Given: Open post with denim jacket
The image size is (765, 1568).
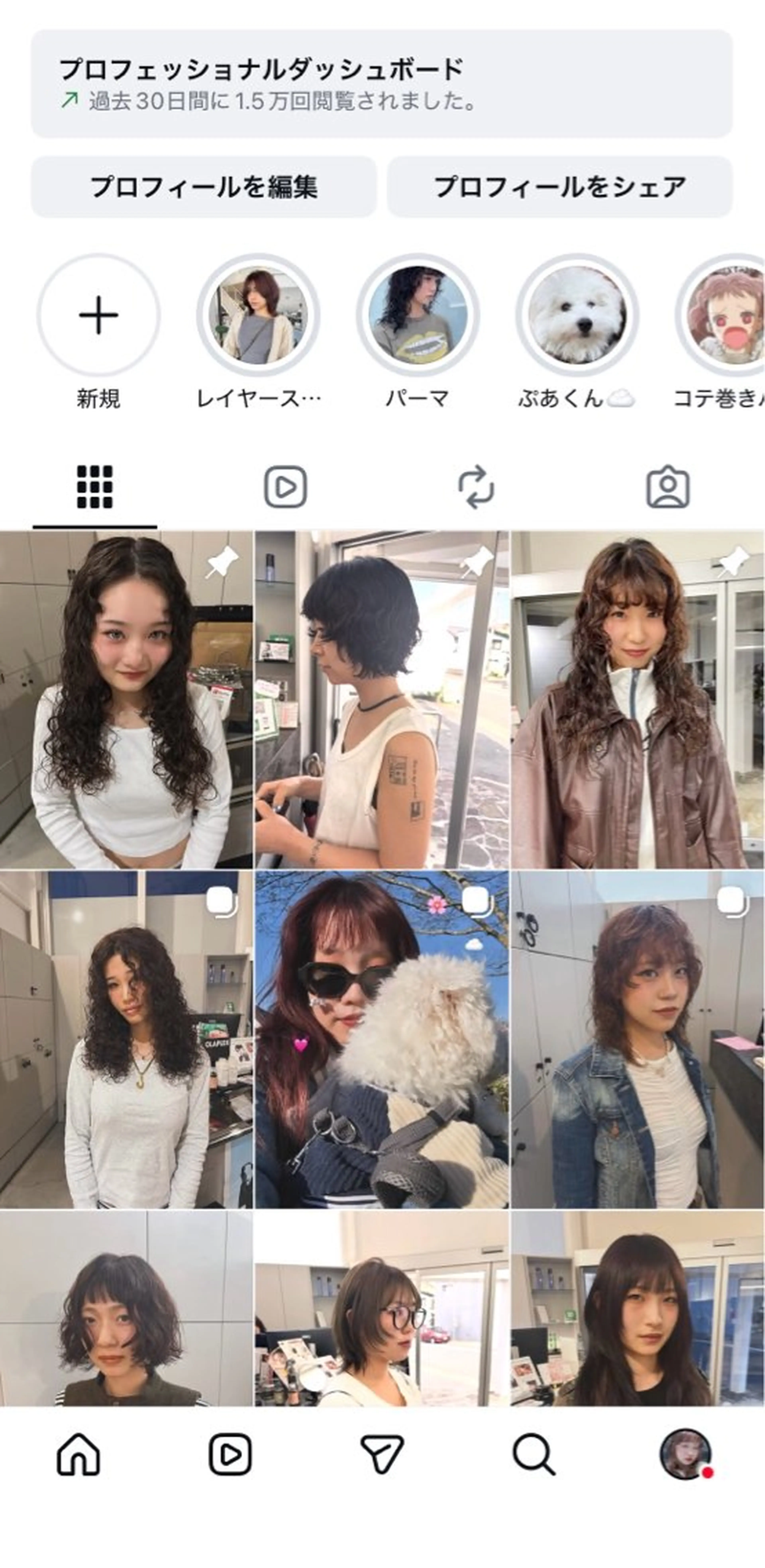Looking at the screenshot, I should click(637, 1040).
